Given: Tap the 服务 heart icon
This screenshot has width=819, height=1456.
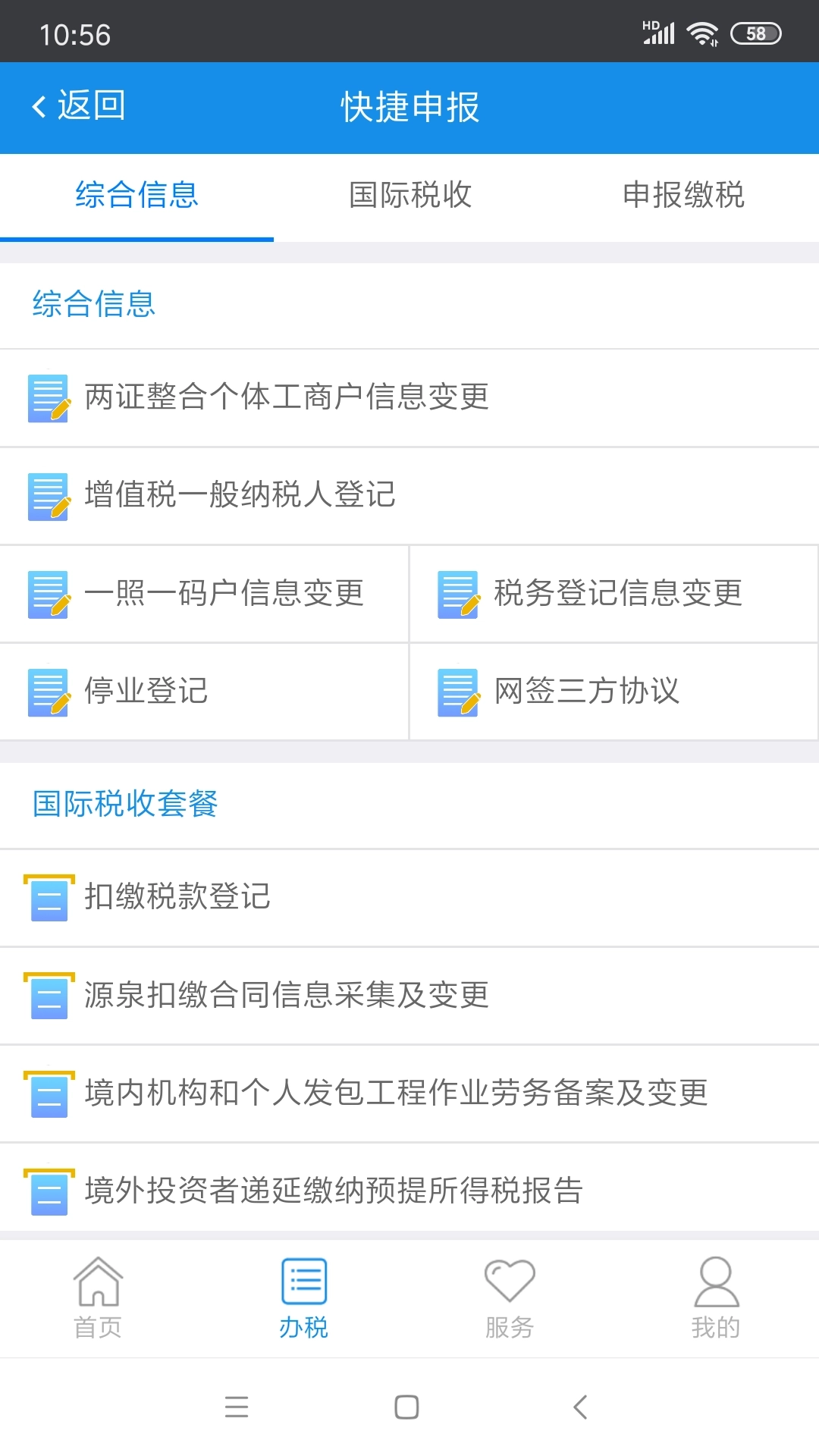Looking at the screenshot, I should pos(510,1282).
